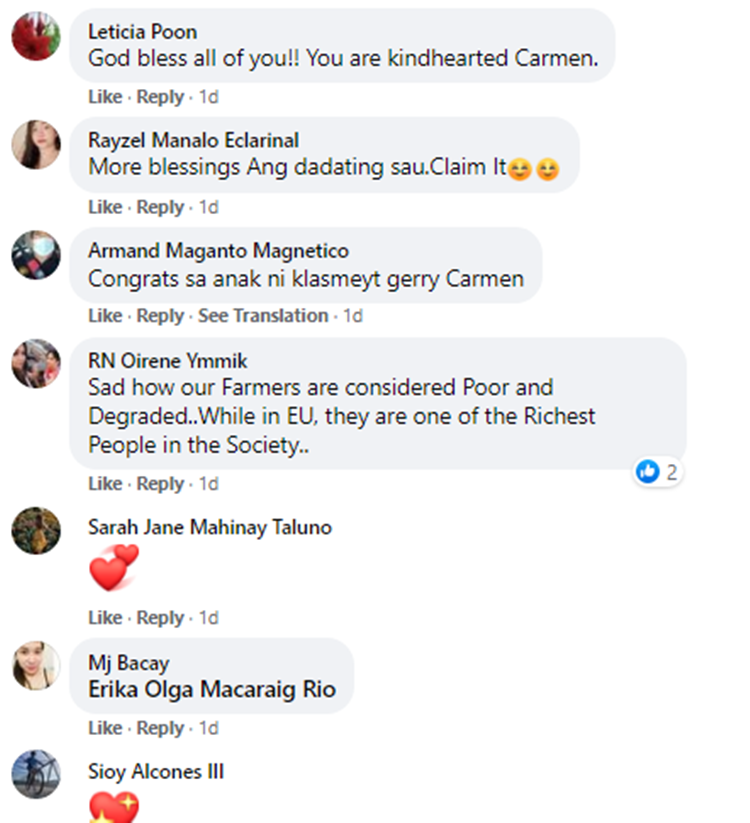Like Rayzel Manalo Eclarinal's comment
750x823 pixels.
[104, 207]
